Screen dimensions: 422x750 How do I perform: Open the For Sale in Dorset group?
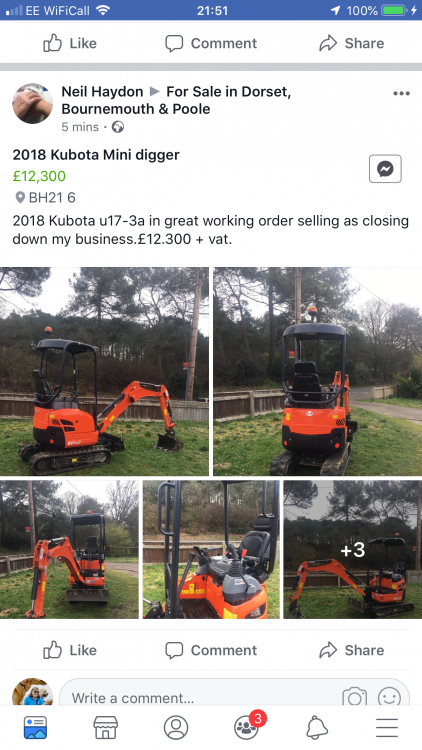(x=176, y=100)
